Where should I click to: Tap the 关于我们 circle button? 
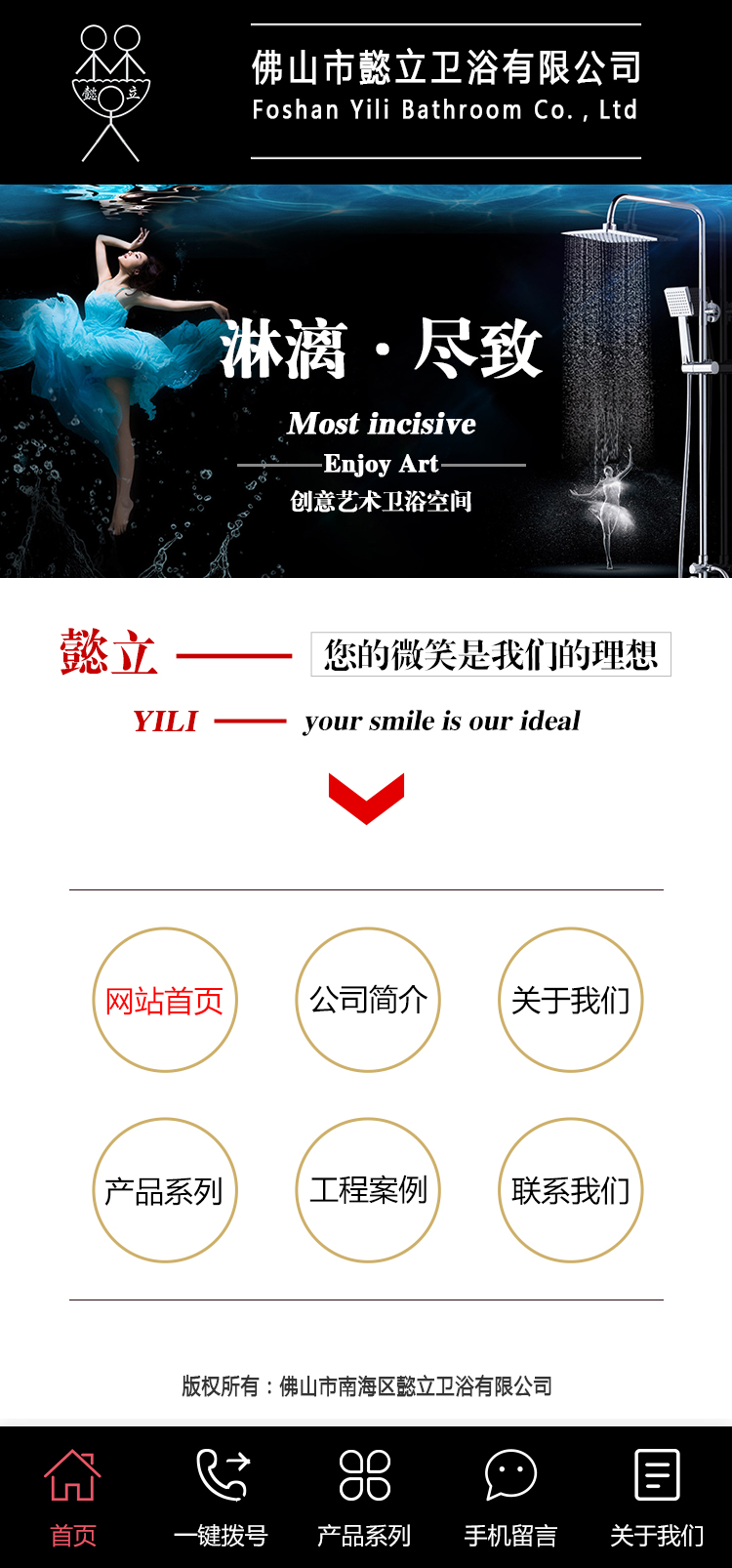(571, 1000)
